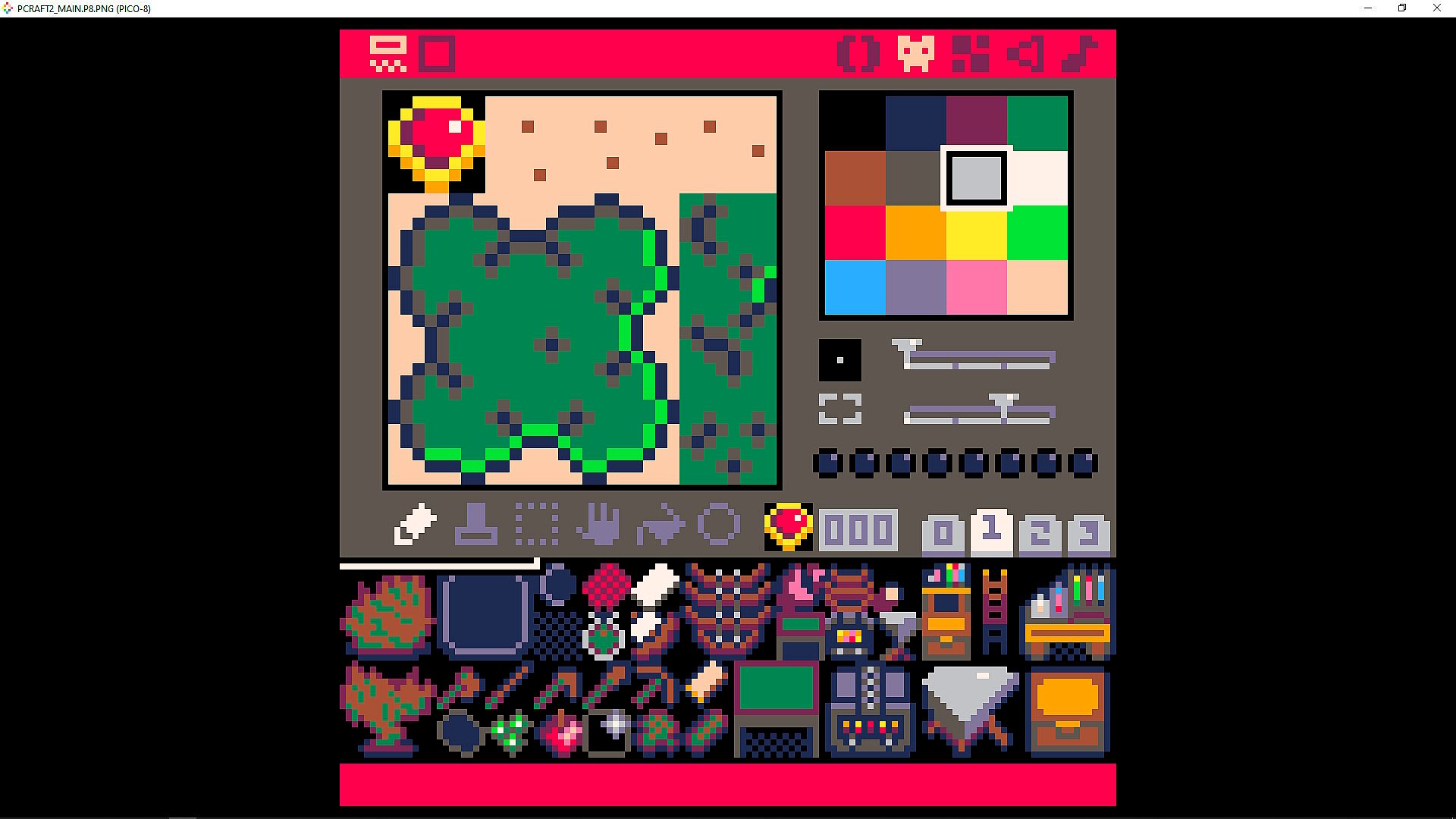1456x819 pixels.
Task: Choose the blue color swatch
Action: 855,287
